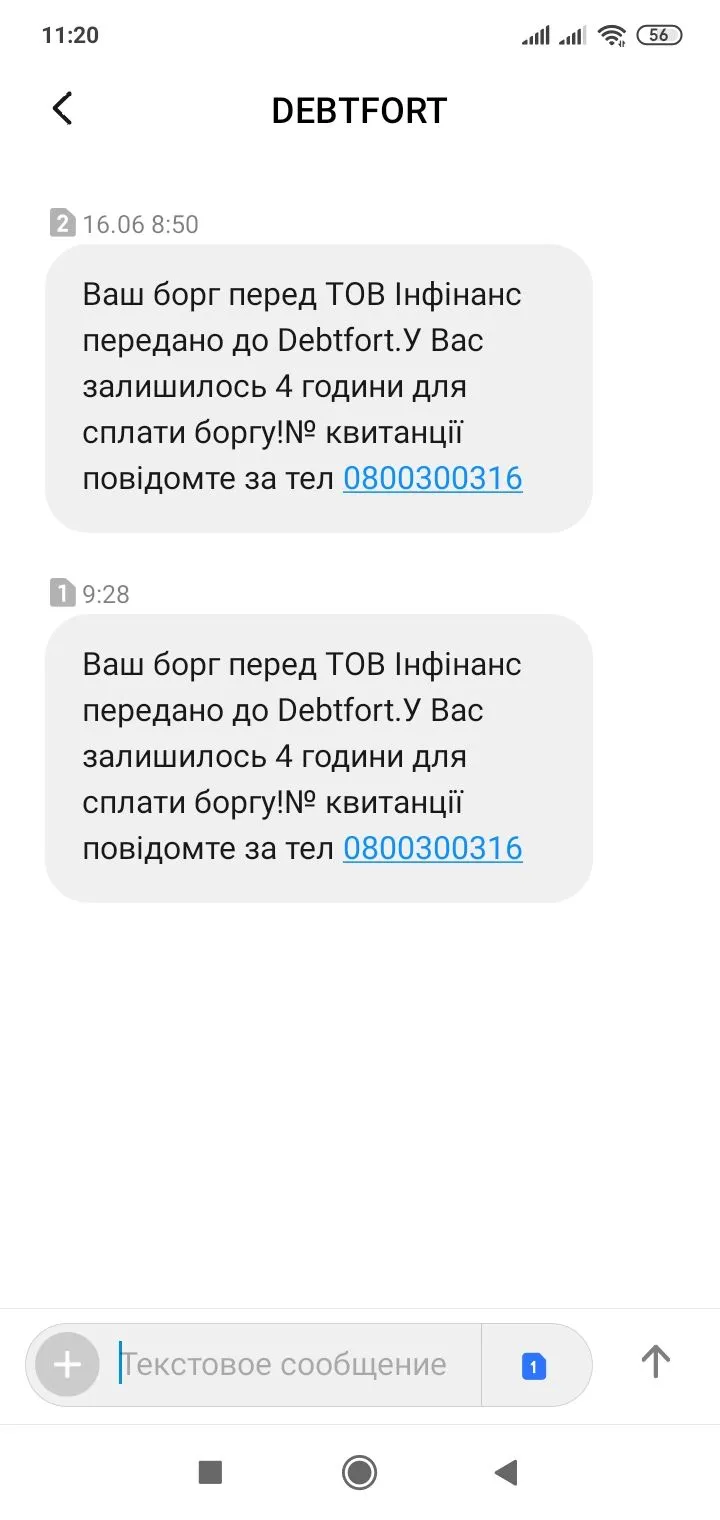Open the plus attachment button
The width and height of the screenshot is (720, 1520).
click(x=67, y=1365)
